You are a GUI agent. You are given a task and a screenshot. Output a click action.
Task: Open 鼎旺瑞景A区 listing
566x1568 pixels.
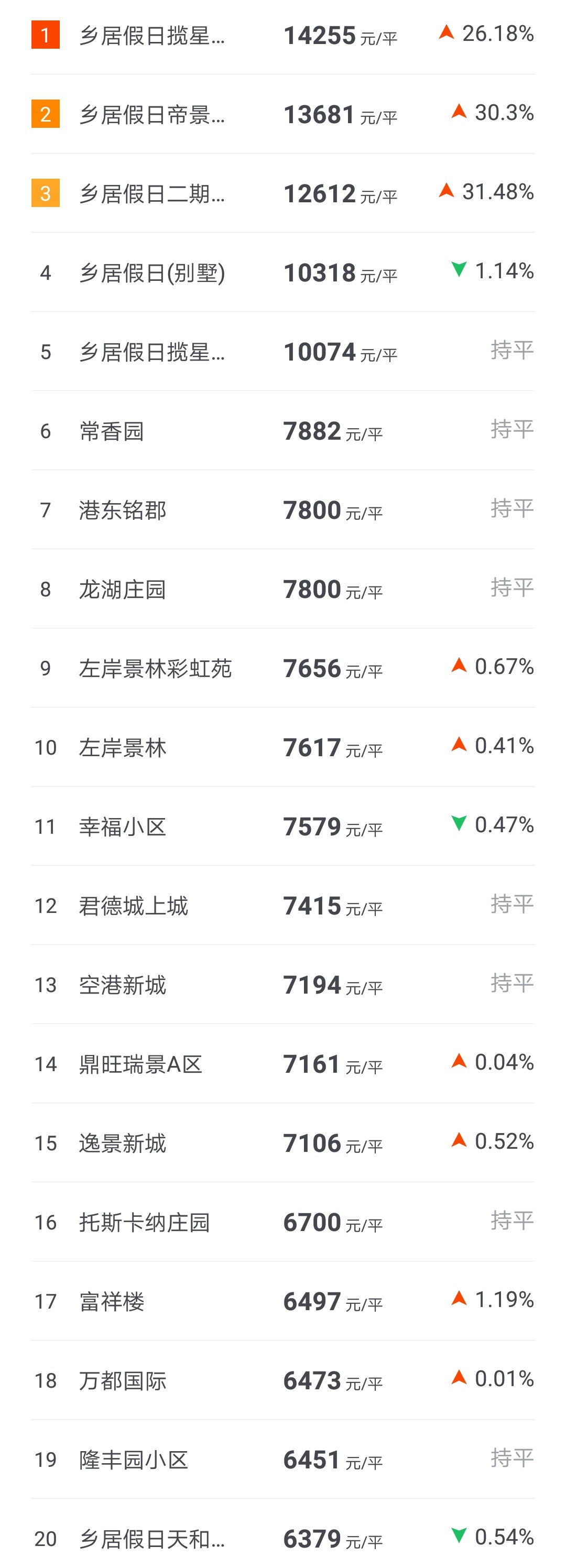click(x=140, y=1064)
